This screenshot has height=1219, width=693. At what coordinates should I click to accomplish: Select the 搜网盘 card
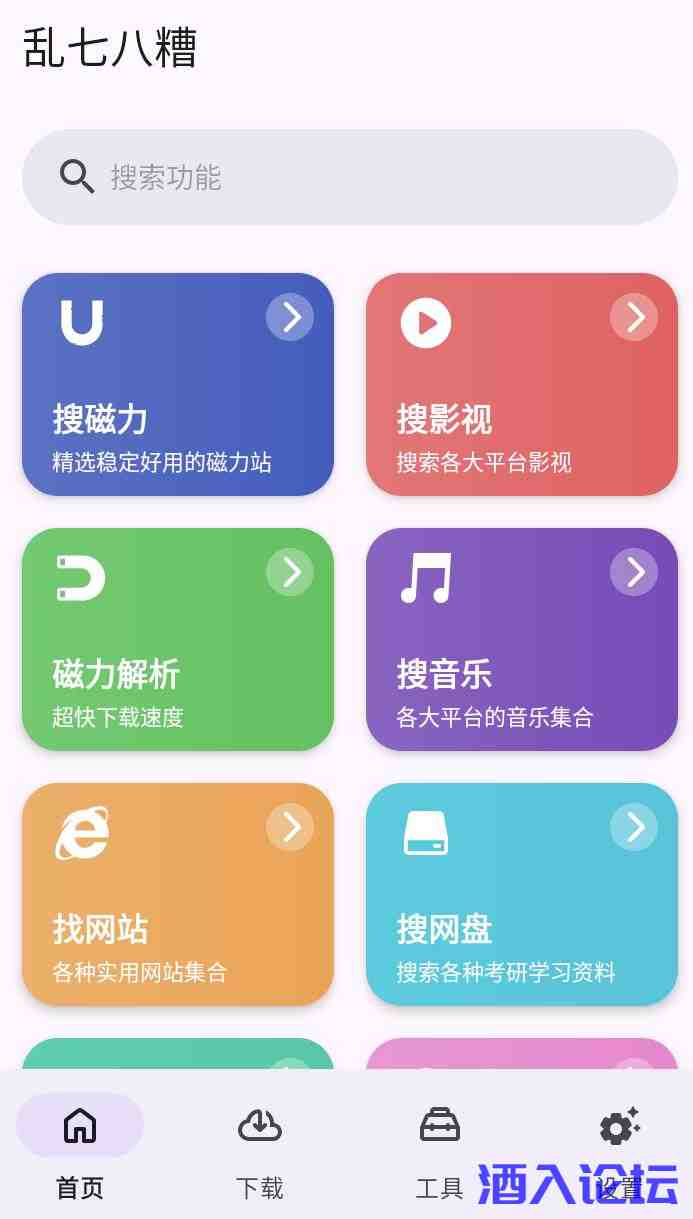pos(522,895)
